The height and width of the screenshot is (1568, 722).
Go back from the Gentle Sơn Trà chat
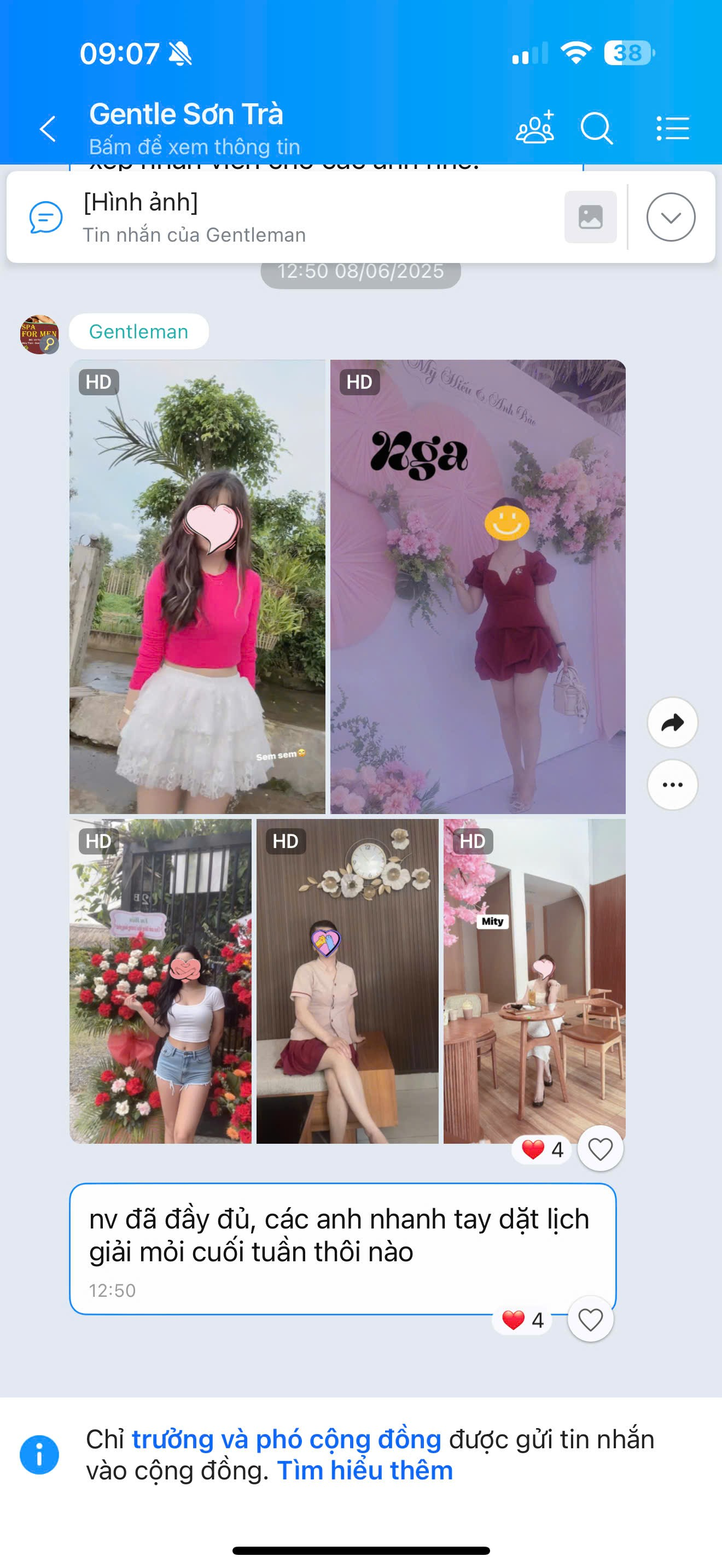pos(48,128)
